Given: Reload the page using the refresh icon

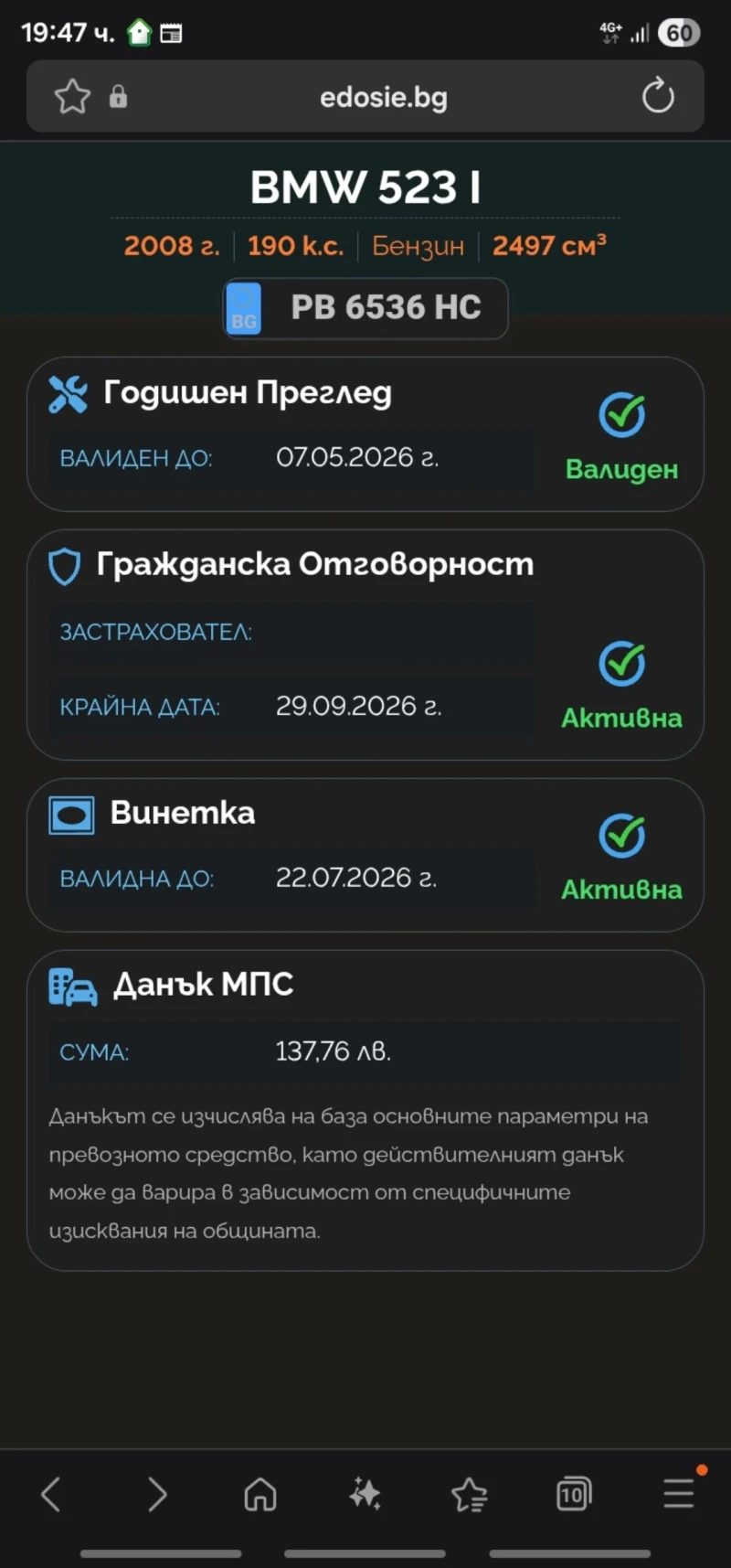Looking at the screenshot, I should [x=657, y=96].
